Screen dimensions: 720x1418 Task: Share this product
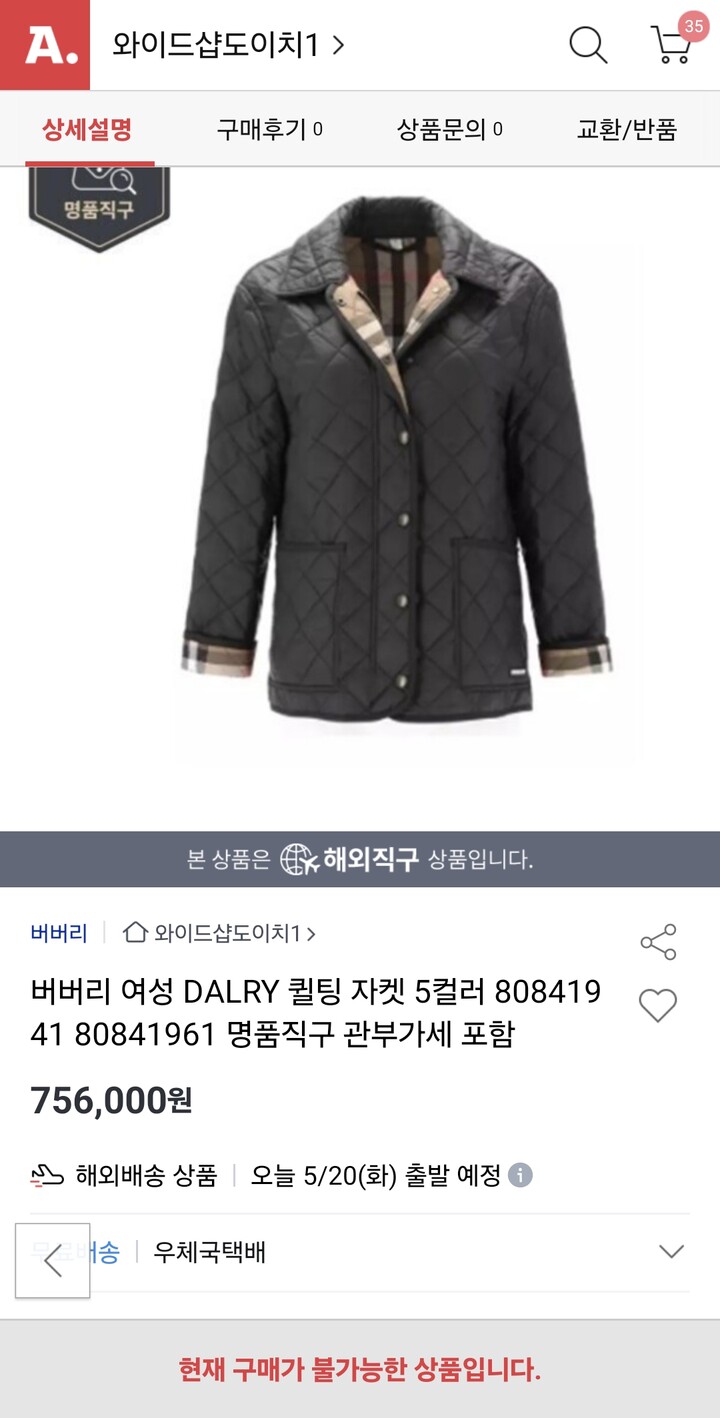pyautogui.click(x=658, y=941)
